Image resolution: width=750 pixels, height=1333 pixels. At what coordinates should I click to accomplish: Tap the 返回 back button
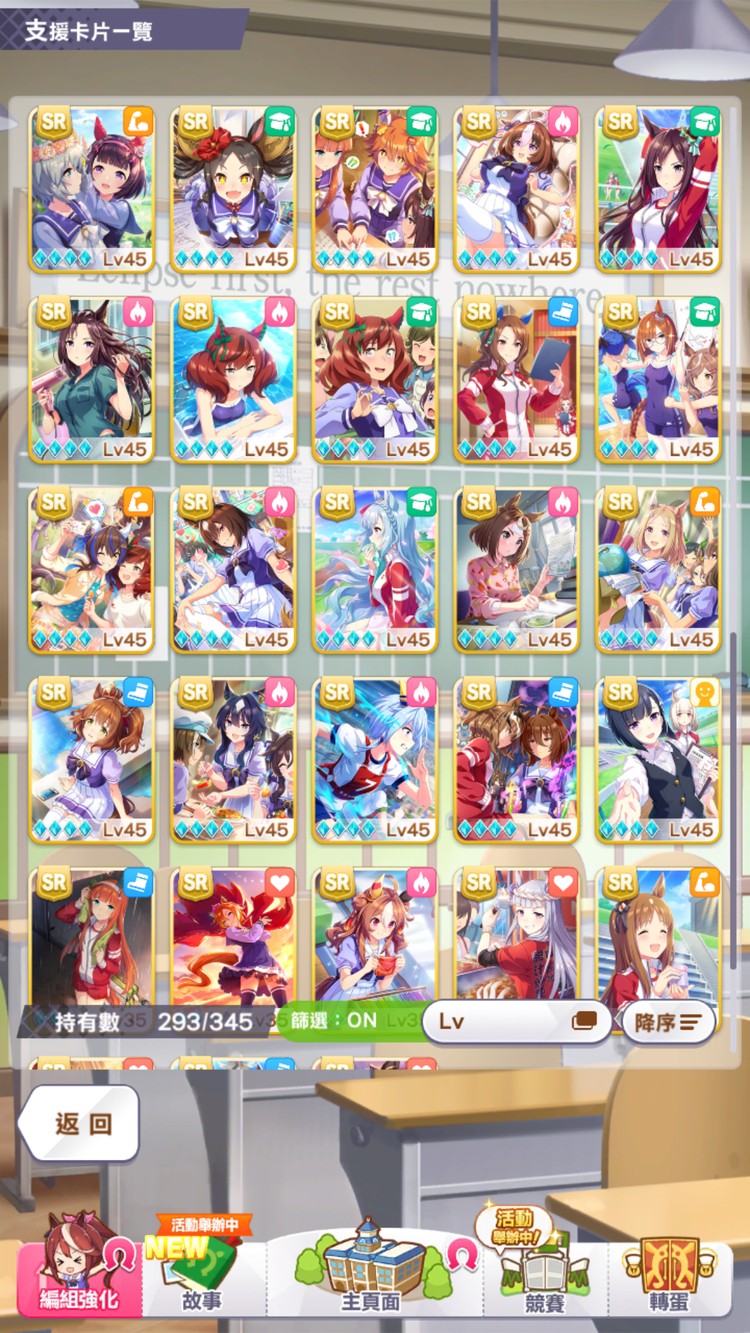pyautogui.click(x=79, y=1123)
